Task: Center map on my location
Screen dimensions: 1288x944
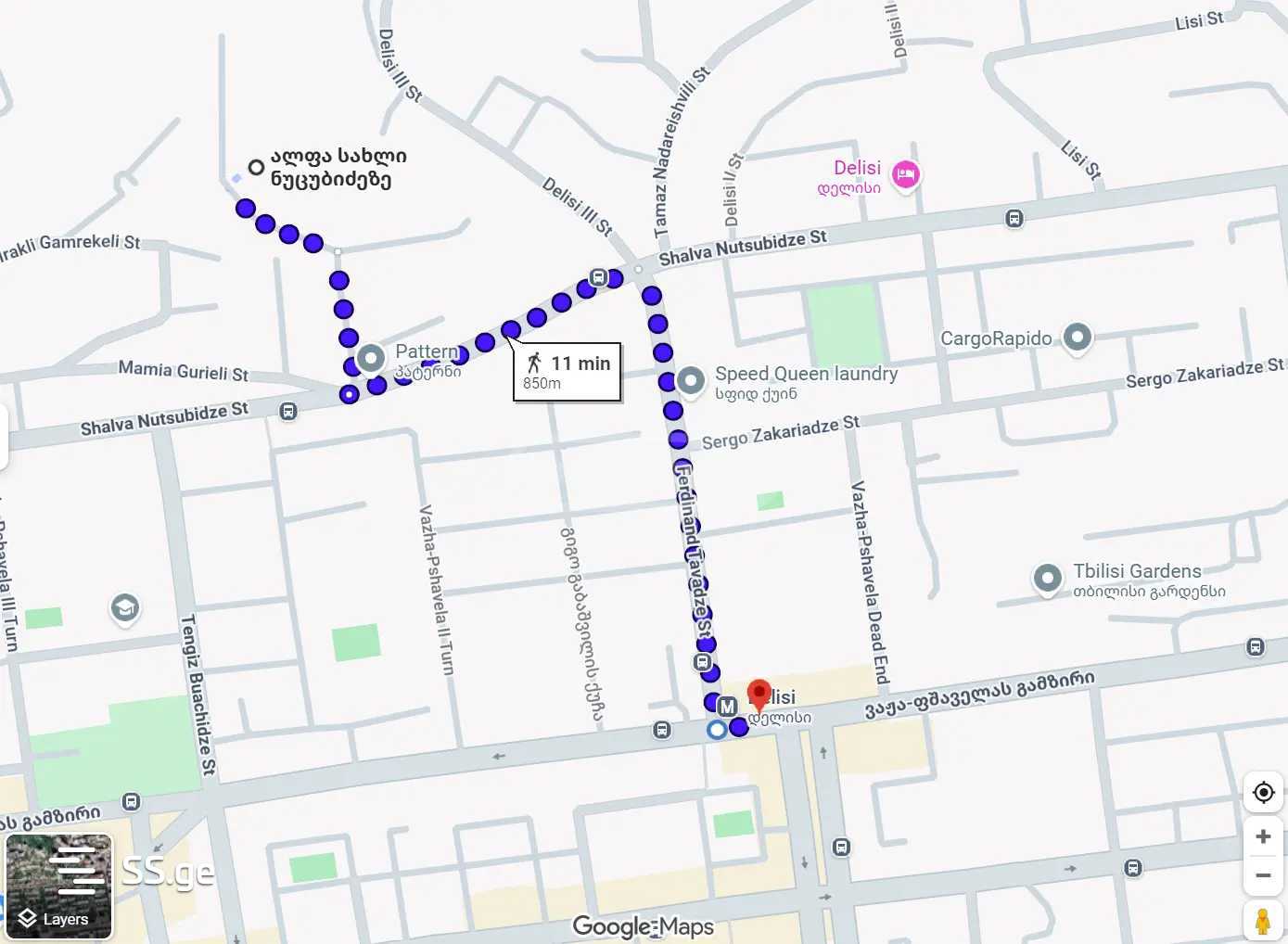Action: click(1263, 793)
